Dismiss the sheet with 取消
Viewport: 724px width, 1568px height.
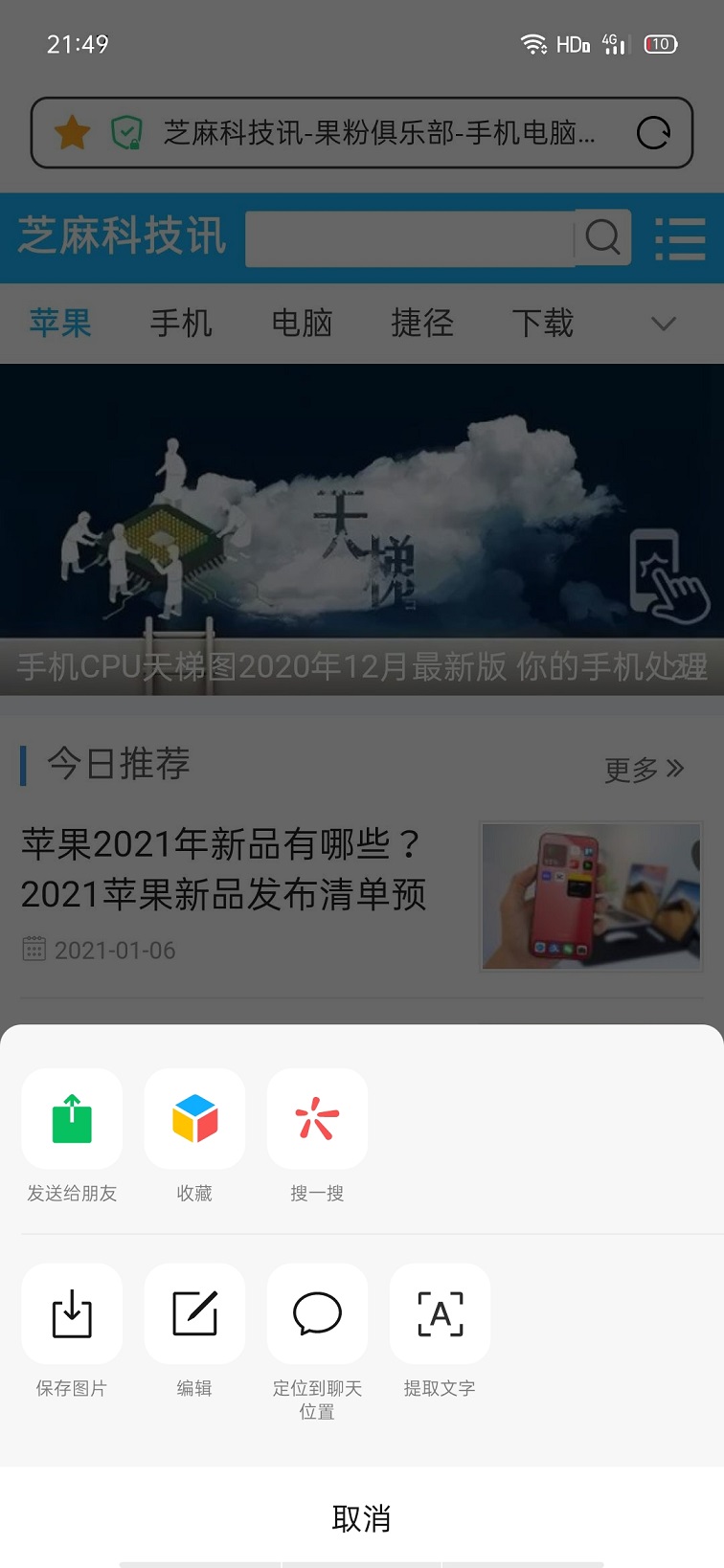coord(361,1518)
